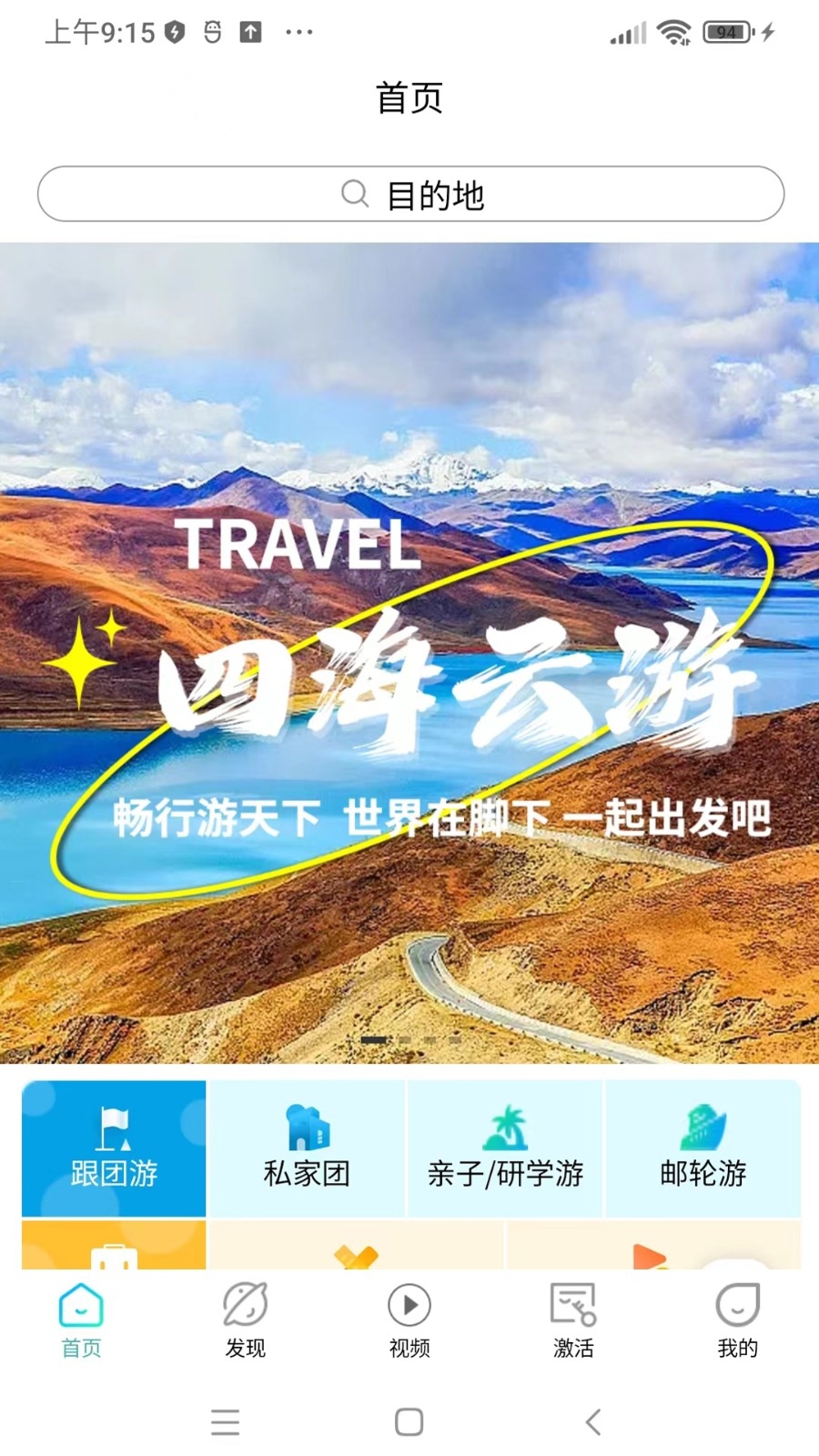Select the 私家团 category
This screenshot has height=1456, width=819.
307,1148
